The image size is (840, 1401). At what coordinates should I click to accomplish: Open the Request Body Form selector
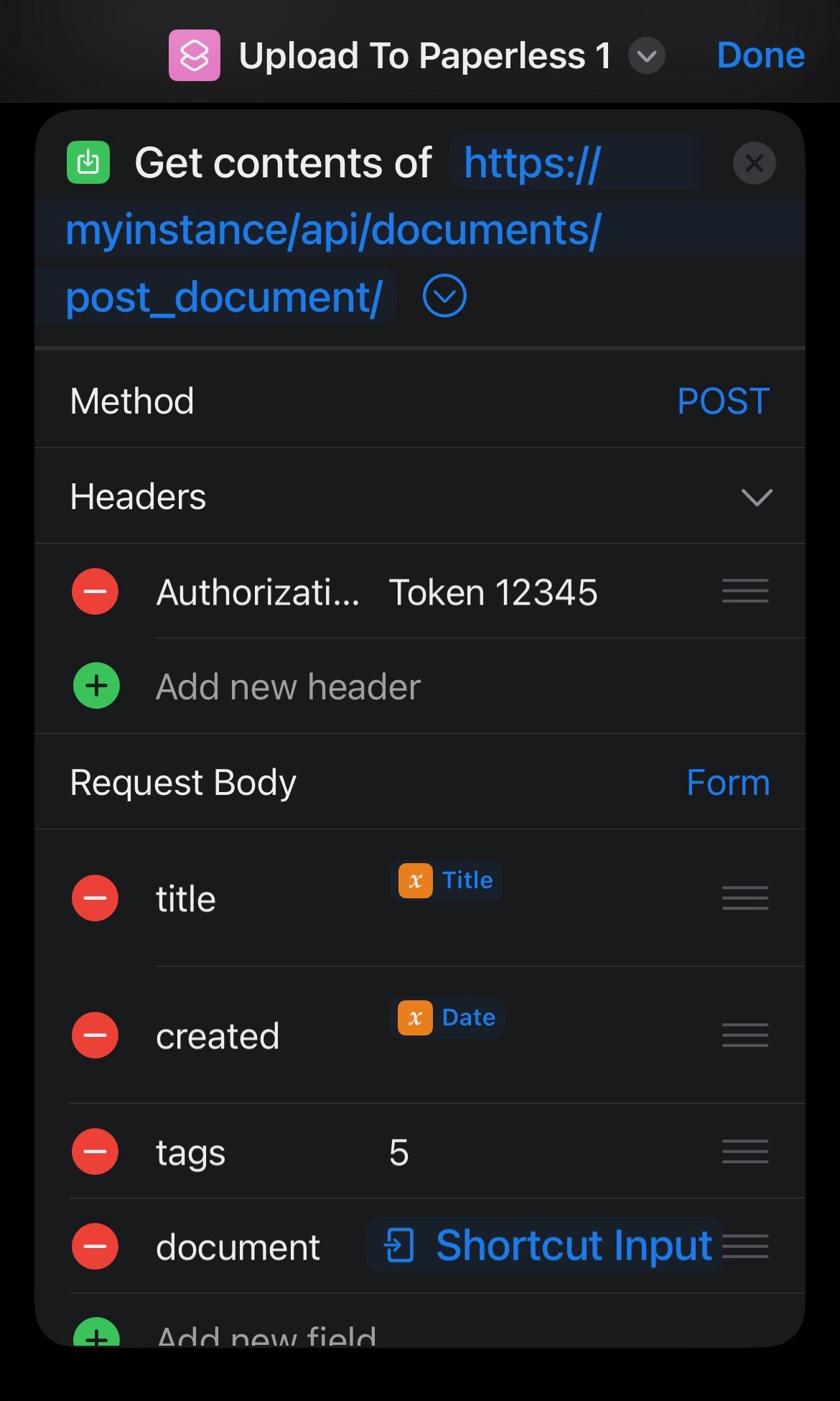(727, 783)
